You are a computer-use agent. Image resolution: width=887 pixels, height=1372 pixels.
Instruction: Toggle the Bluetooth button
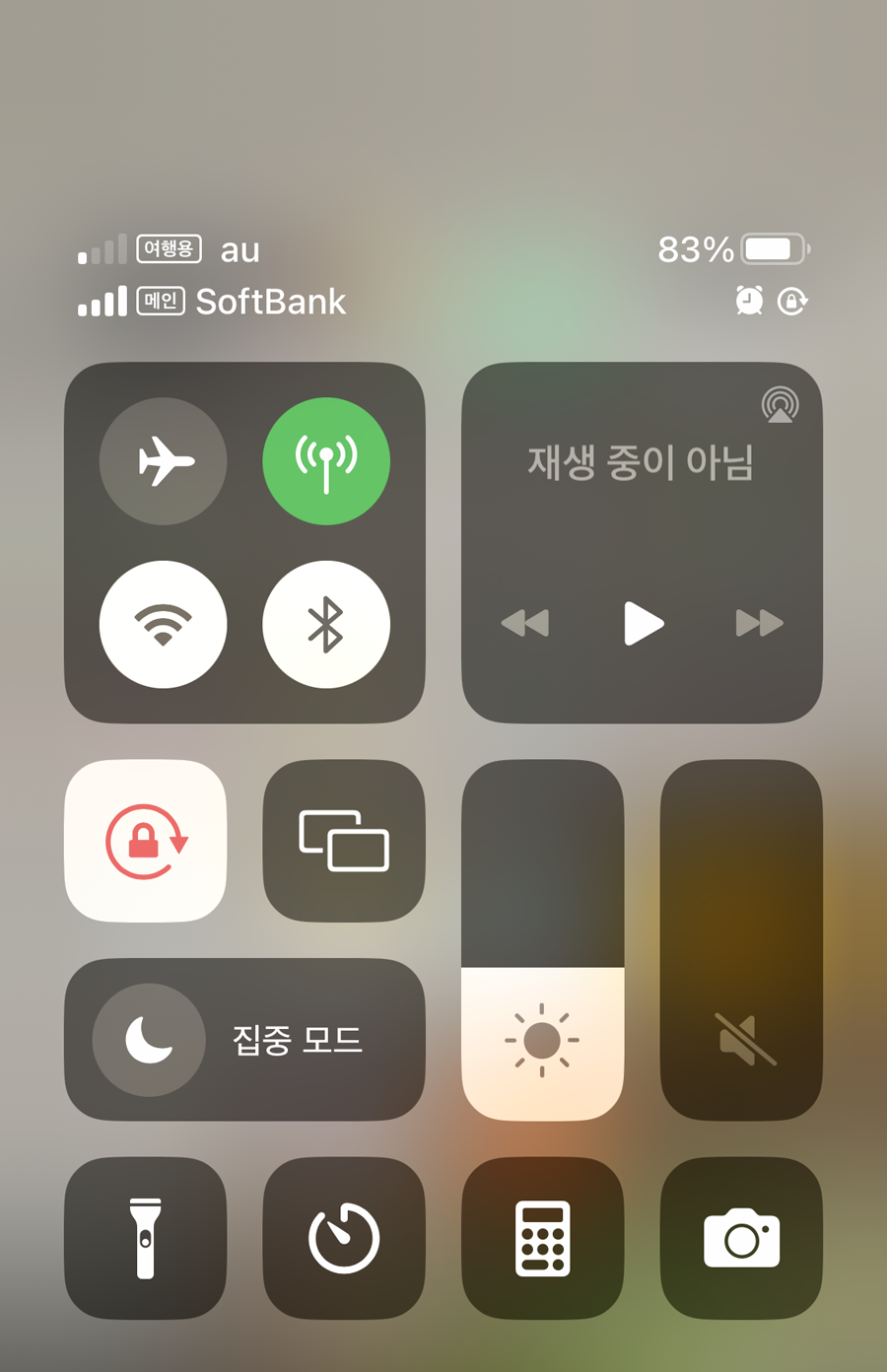click(x=326, y=624)
